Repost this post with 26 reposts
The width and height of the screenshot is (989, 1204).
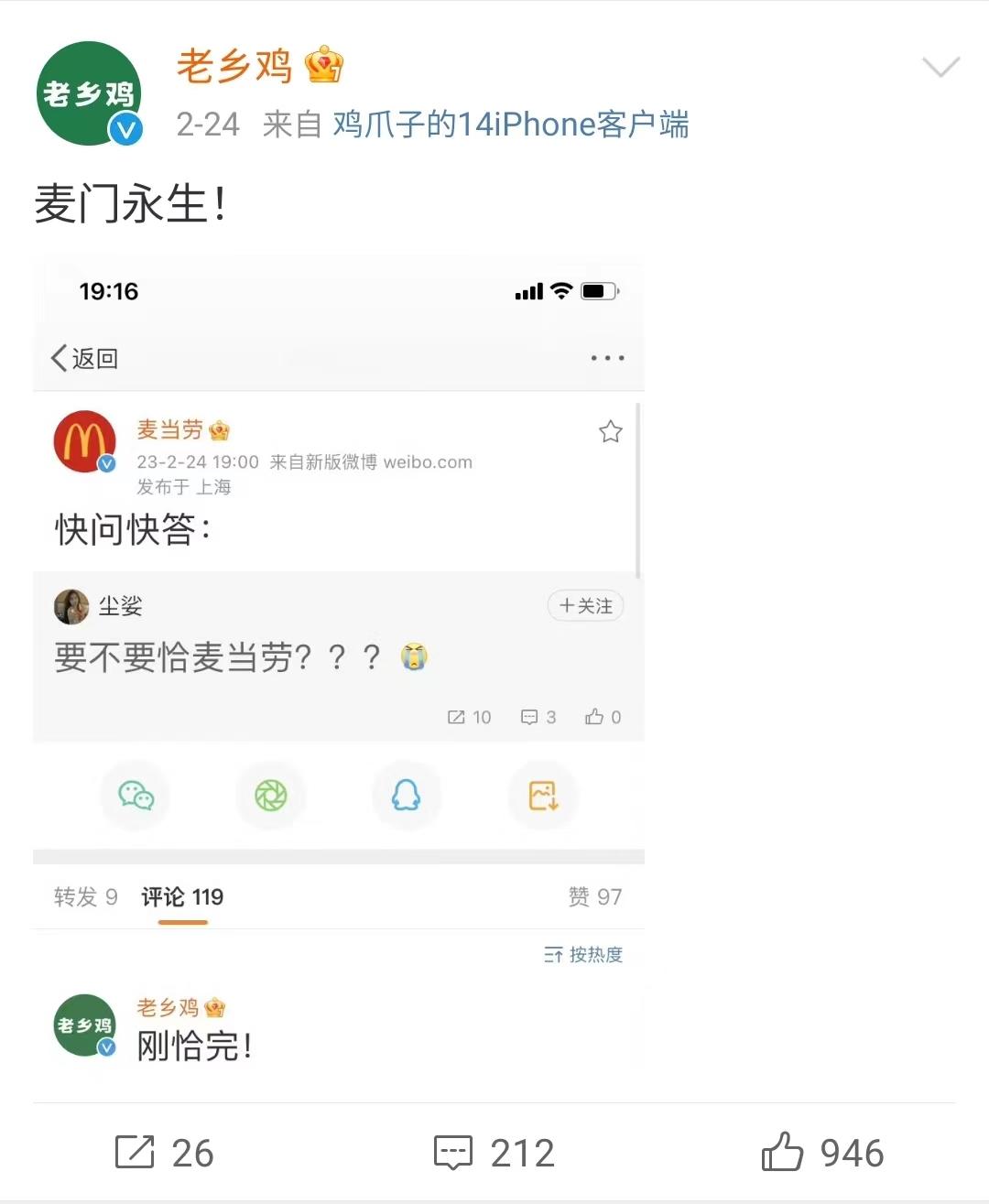(165, 1153)
